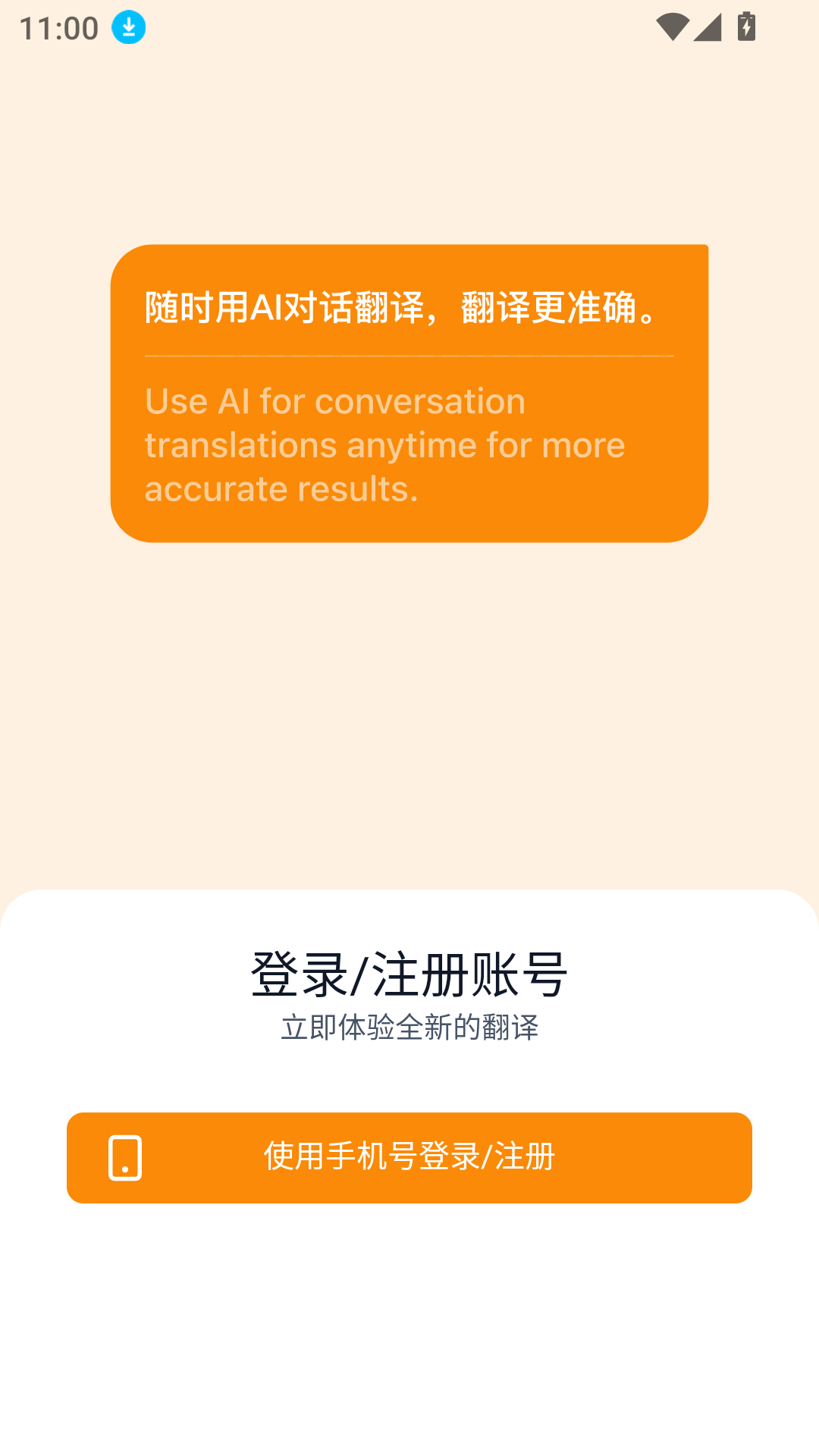This screenshot has height=1456, width=819.
Task: Tap the clock showing 11:00
Action: 57,27
